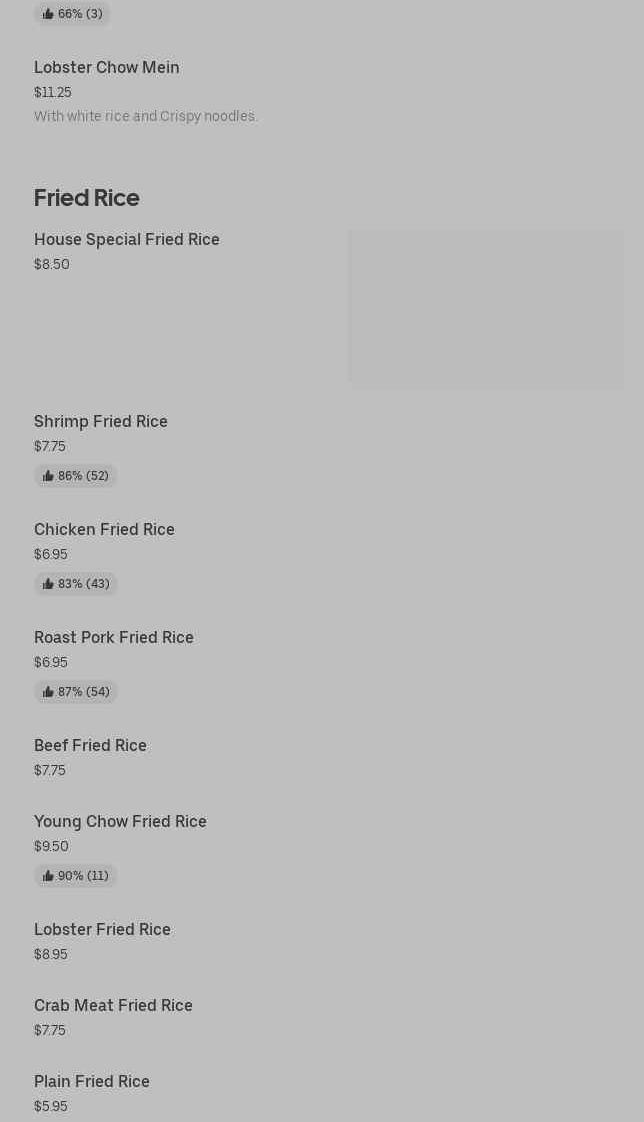Open Shrimp Fried Rice details
The image size is (644, 1122).
coord(101,422)
